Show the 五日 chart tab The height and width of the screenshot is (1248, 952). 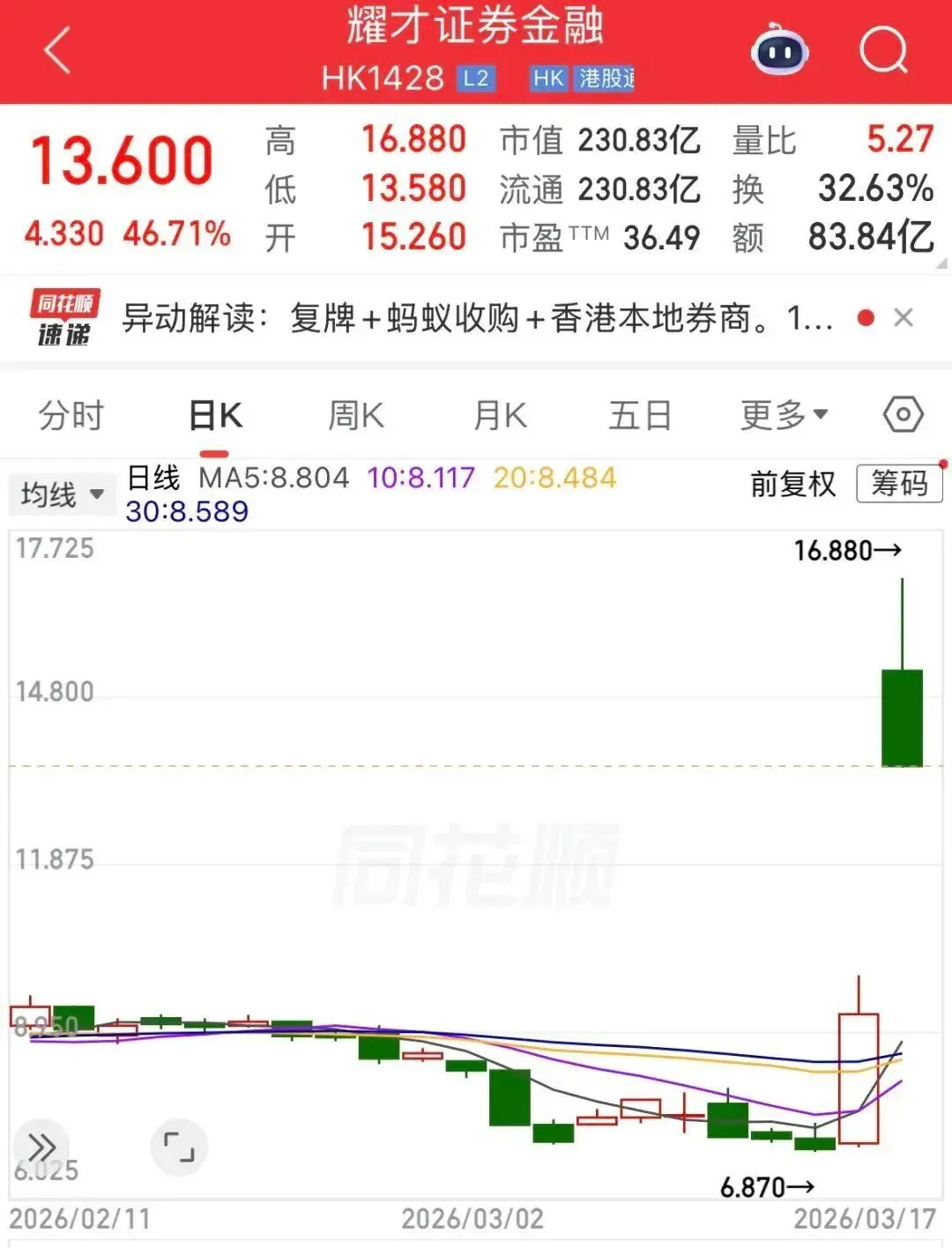(x=641, y=415)
